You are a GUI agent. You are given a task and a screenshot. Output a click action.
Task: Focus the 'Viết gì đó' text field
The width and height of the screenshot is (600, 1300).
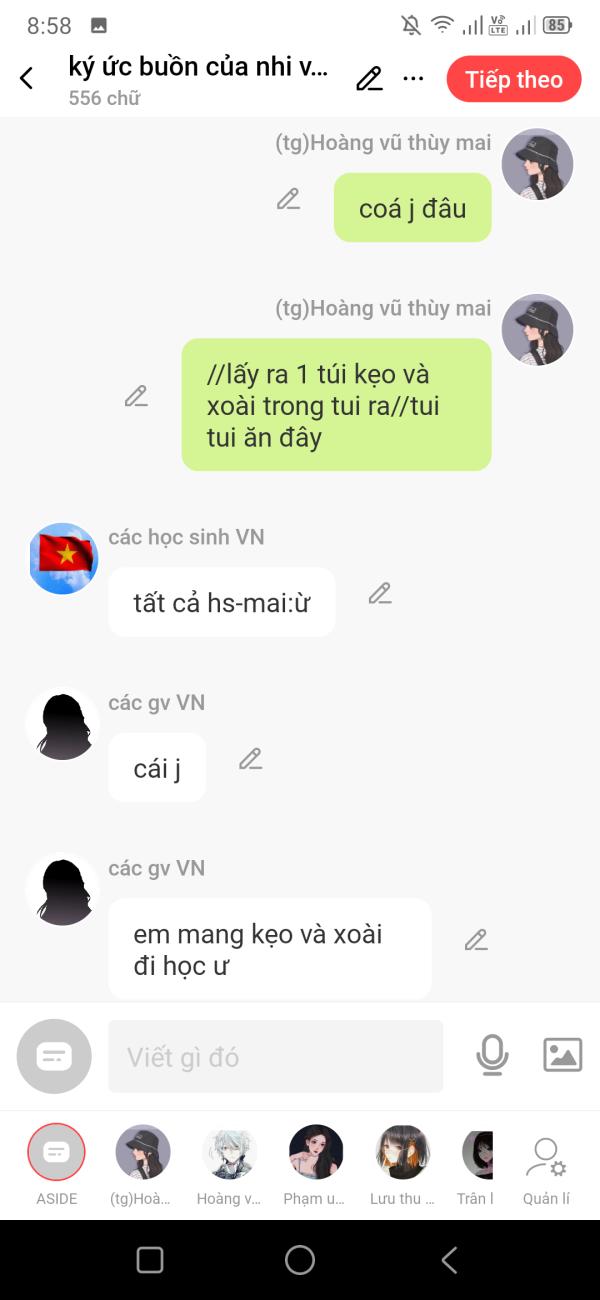(x=275, y=1056)
